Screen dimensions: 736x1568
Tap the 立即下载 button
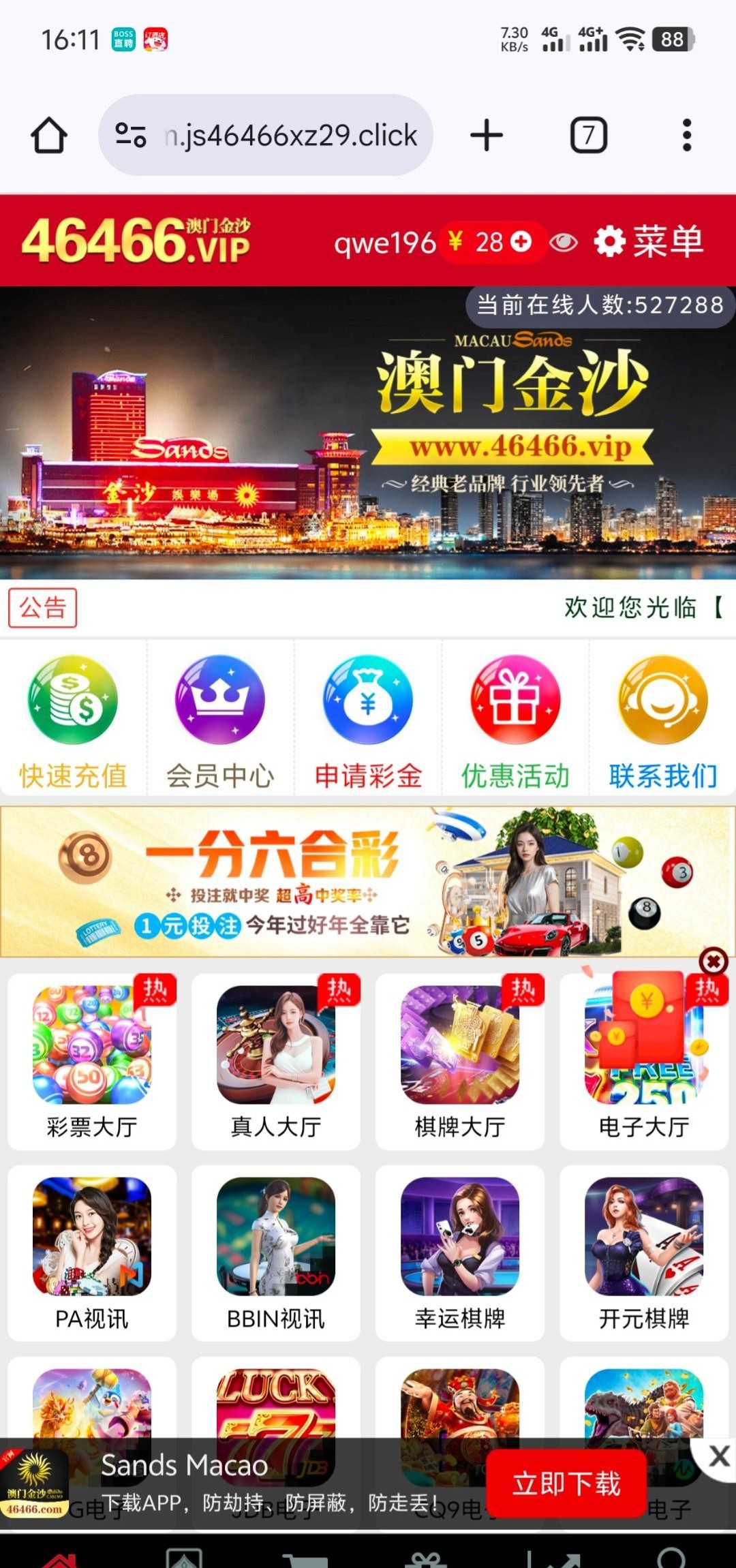[x=566, y=1484]
